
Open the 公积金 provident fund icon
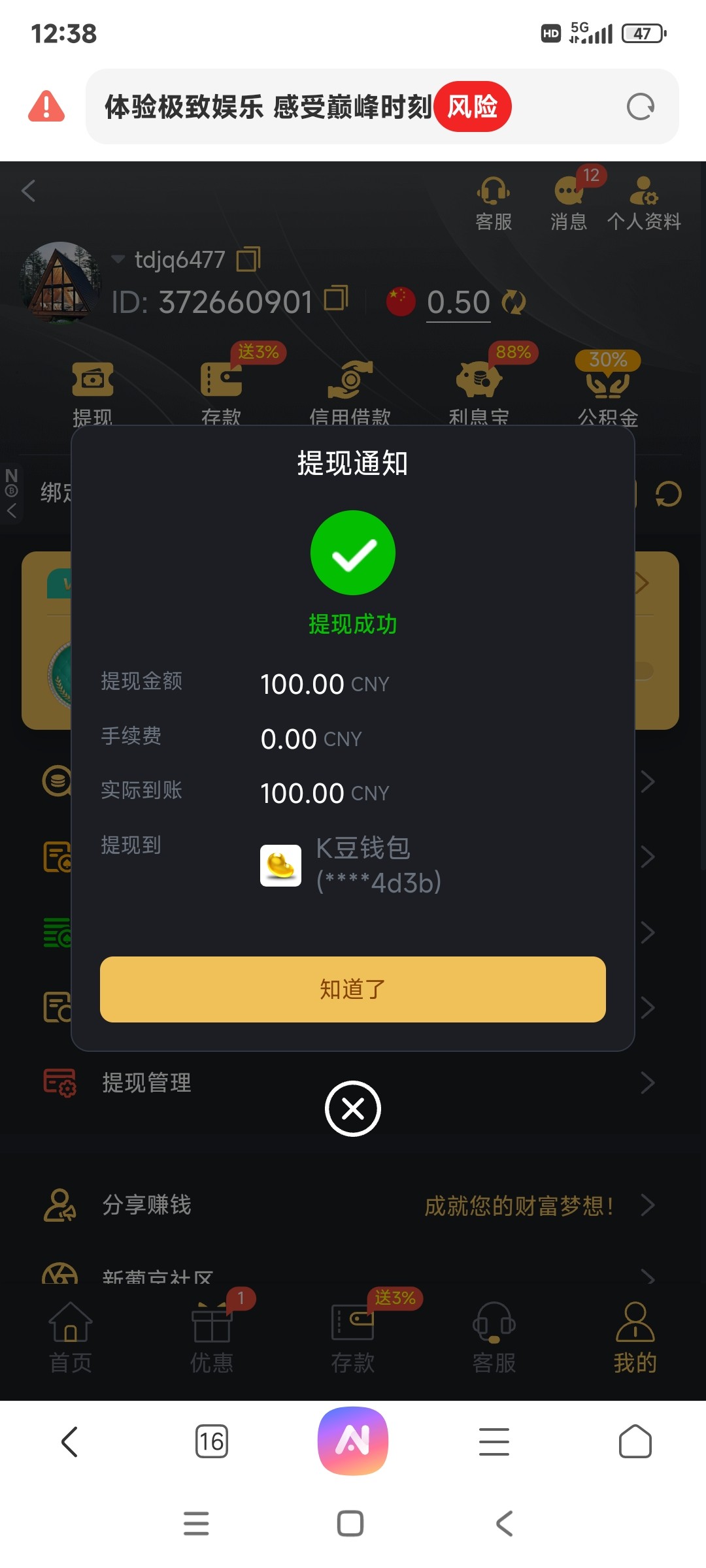[x=608, y=382]
